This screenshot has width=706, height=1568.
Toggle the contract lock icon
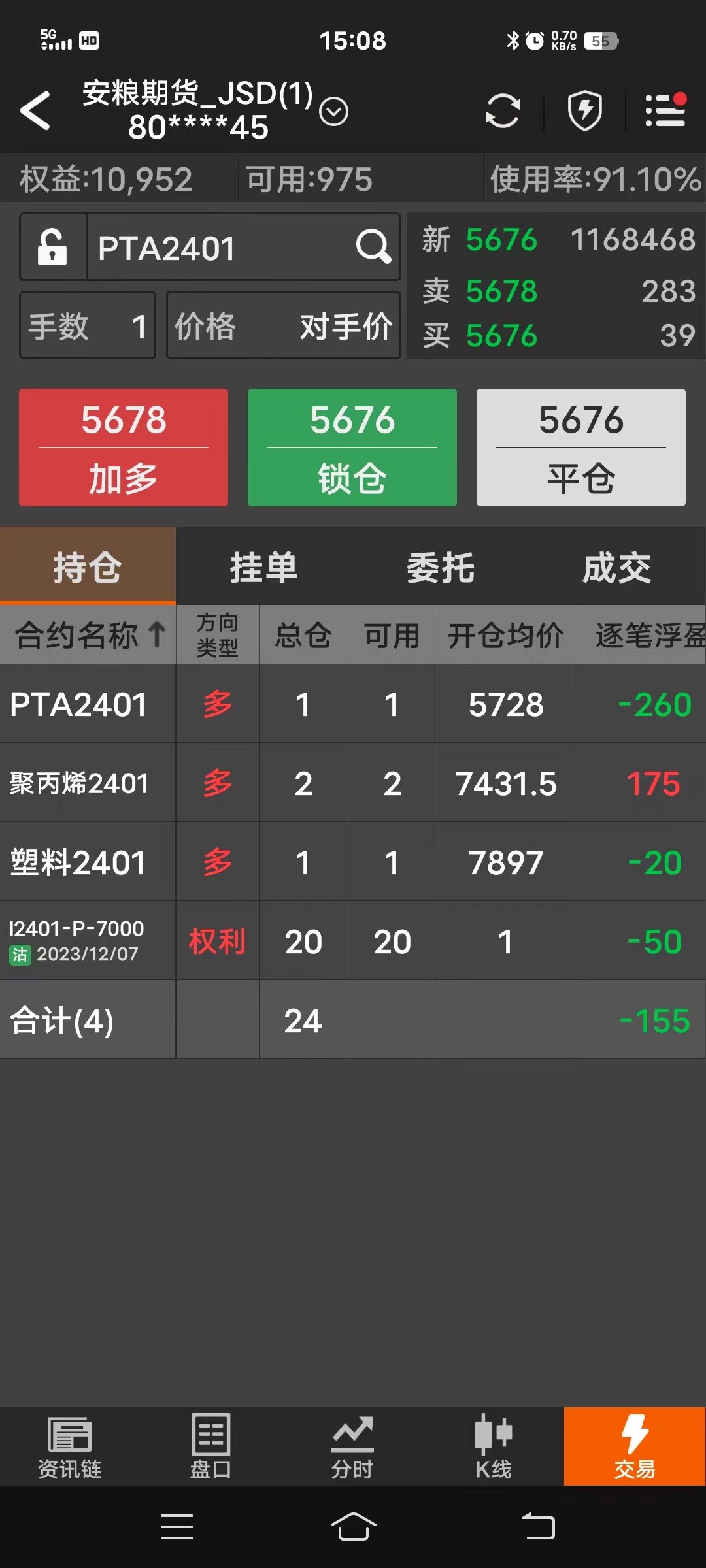[x=53, y=247]
